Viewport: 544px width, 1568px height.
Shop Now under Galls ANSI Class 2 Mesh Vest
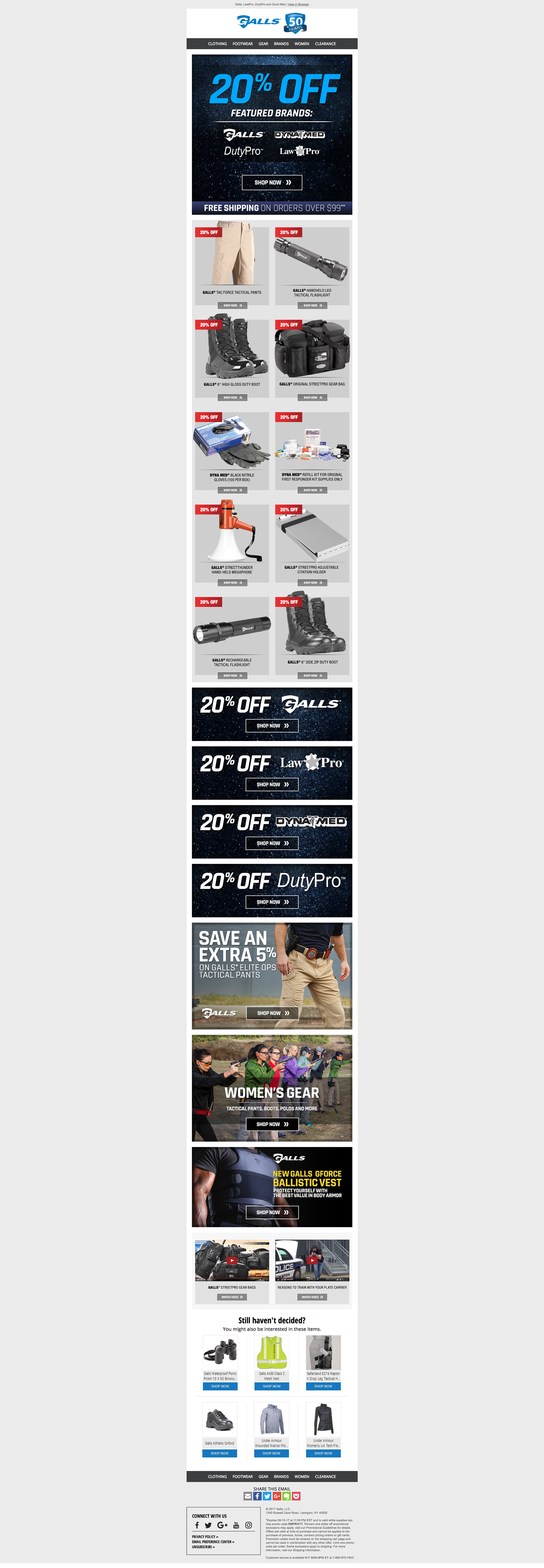272,1386
